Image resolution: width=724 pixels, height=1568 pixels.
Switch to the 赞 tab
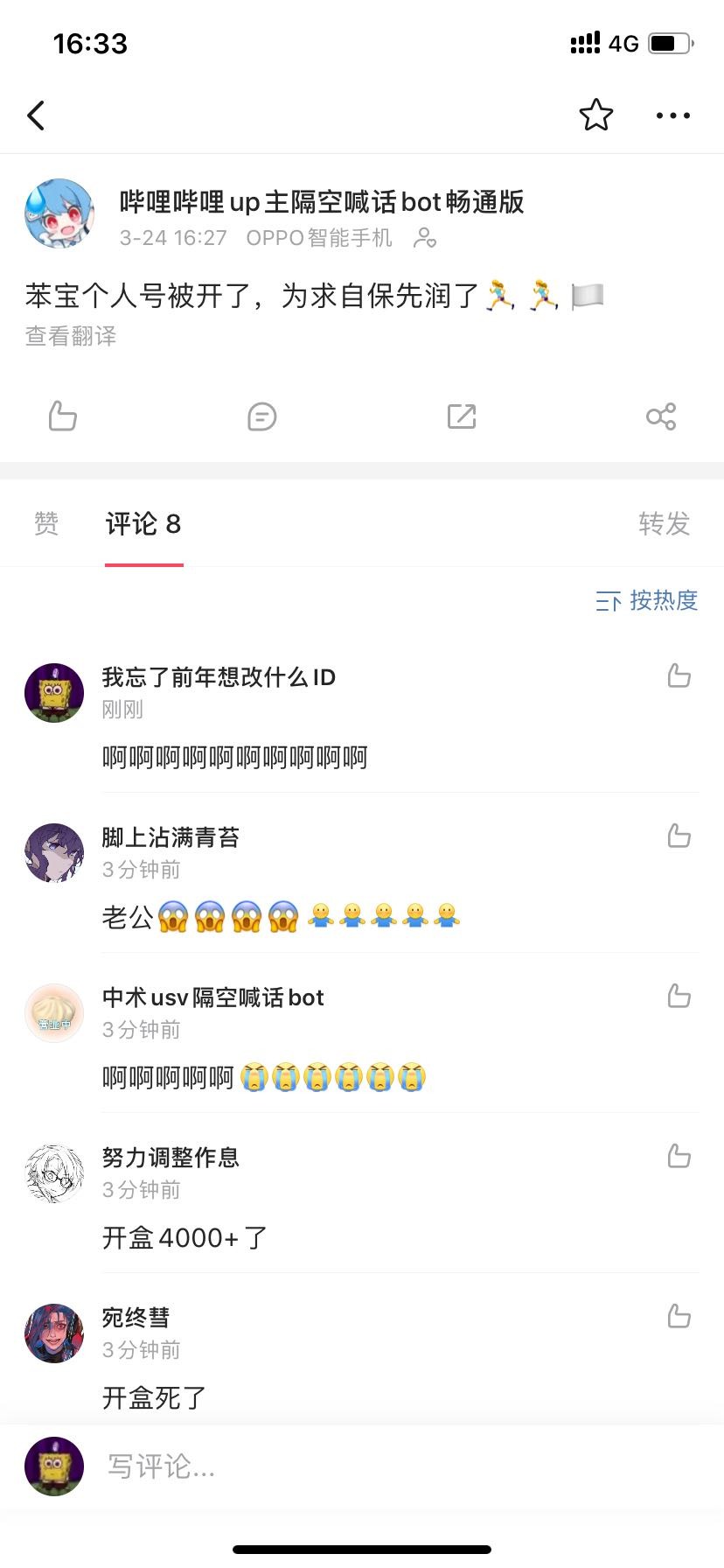point(46,524)
